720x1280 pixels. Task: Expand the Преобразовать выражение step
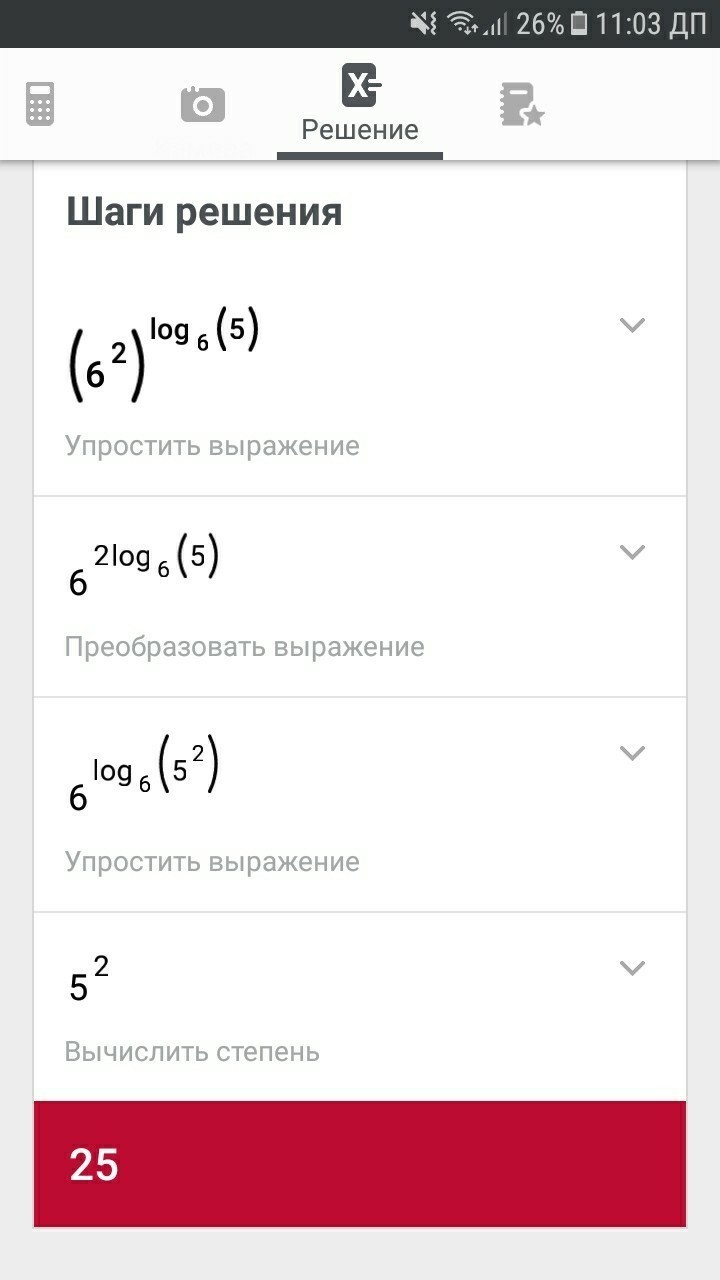point(632,552)
